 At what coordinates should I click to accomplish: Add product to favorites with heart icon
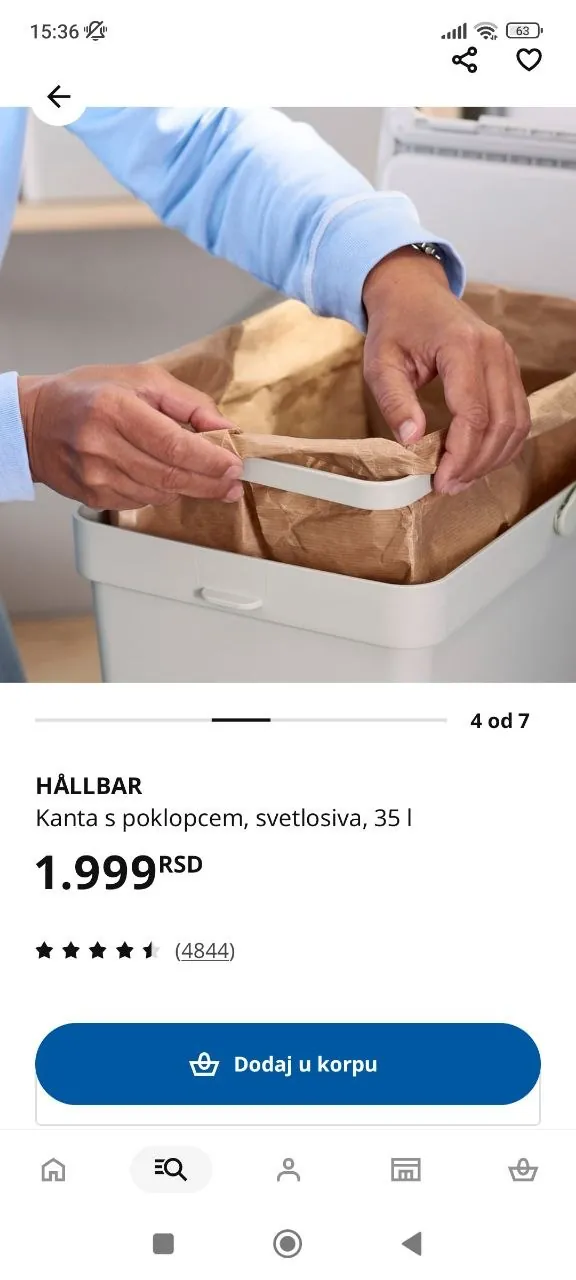528,60
